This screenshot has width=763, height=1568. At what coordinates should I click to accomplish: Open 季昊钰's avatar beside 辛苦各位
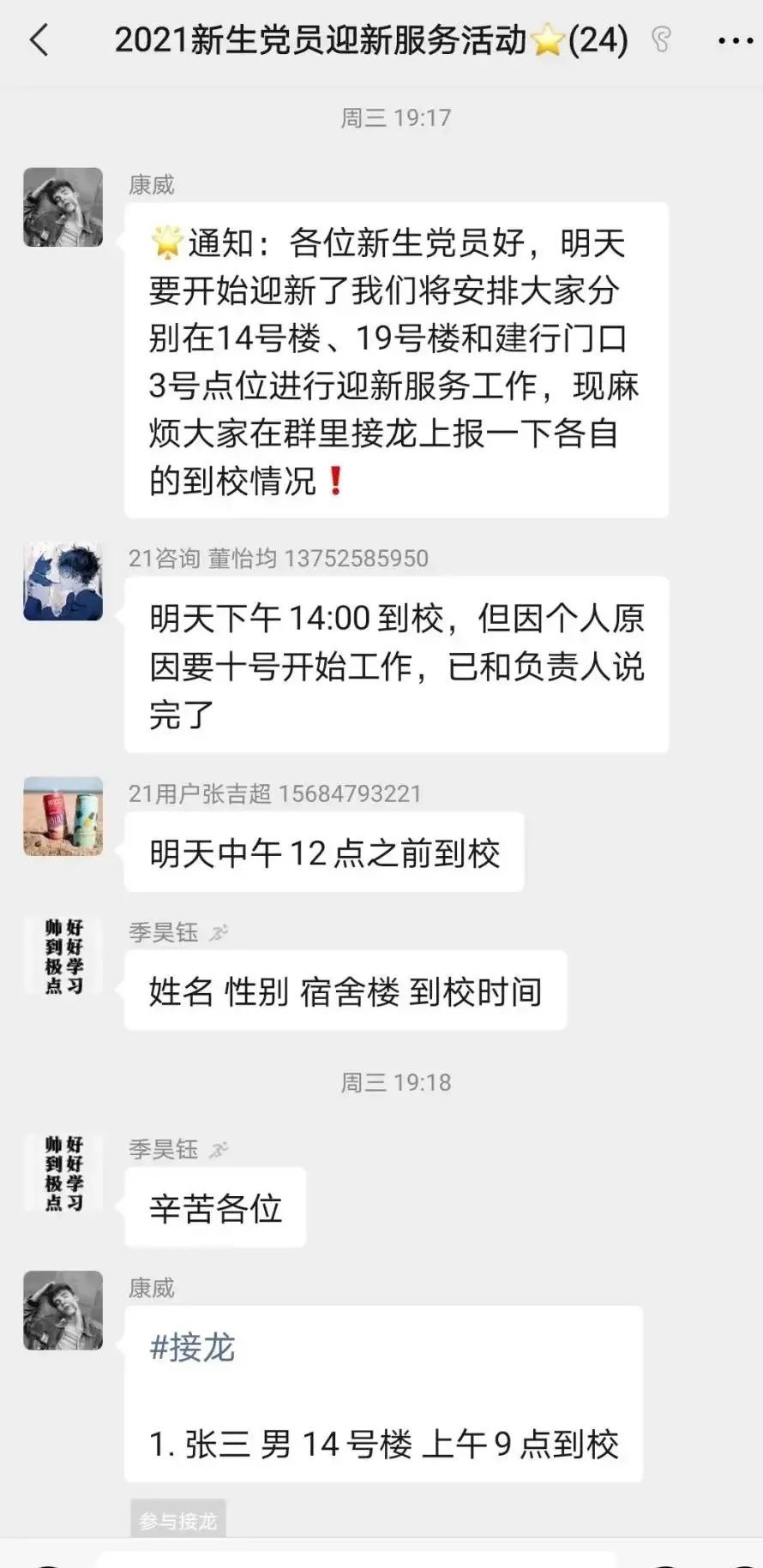(63, 1173)
